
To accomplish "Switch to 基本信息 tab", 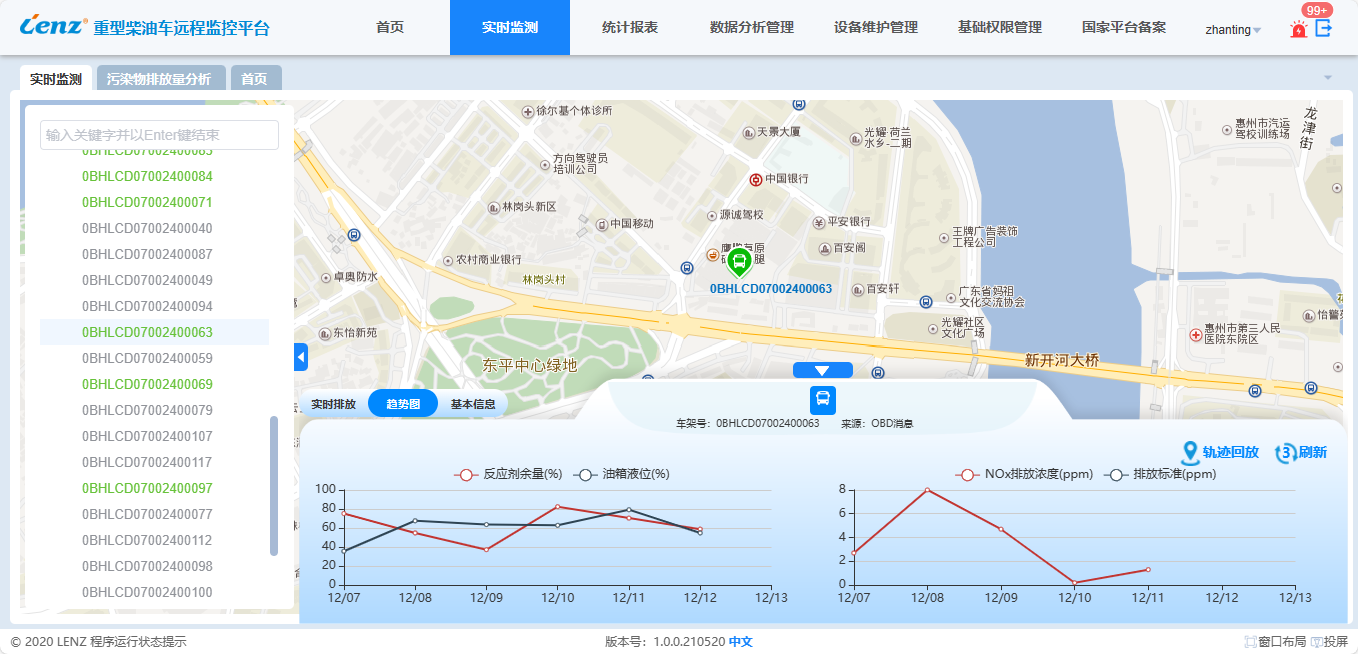I will point(472,404).
